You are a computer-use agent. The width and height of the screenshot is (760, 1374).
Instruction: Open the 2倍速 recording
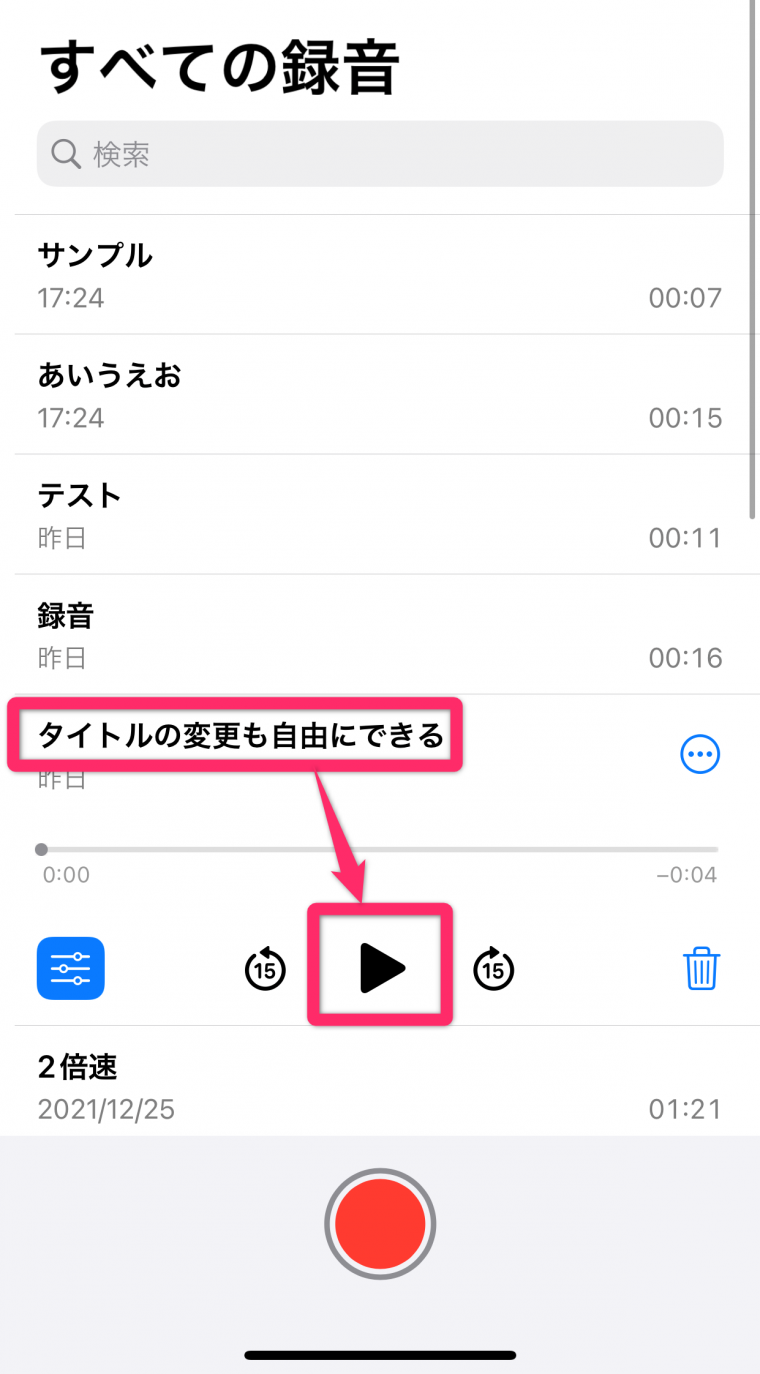point(380,1085)
